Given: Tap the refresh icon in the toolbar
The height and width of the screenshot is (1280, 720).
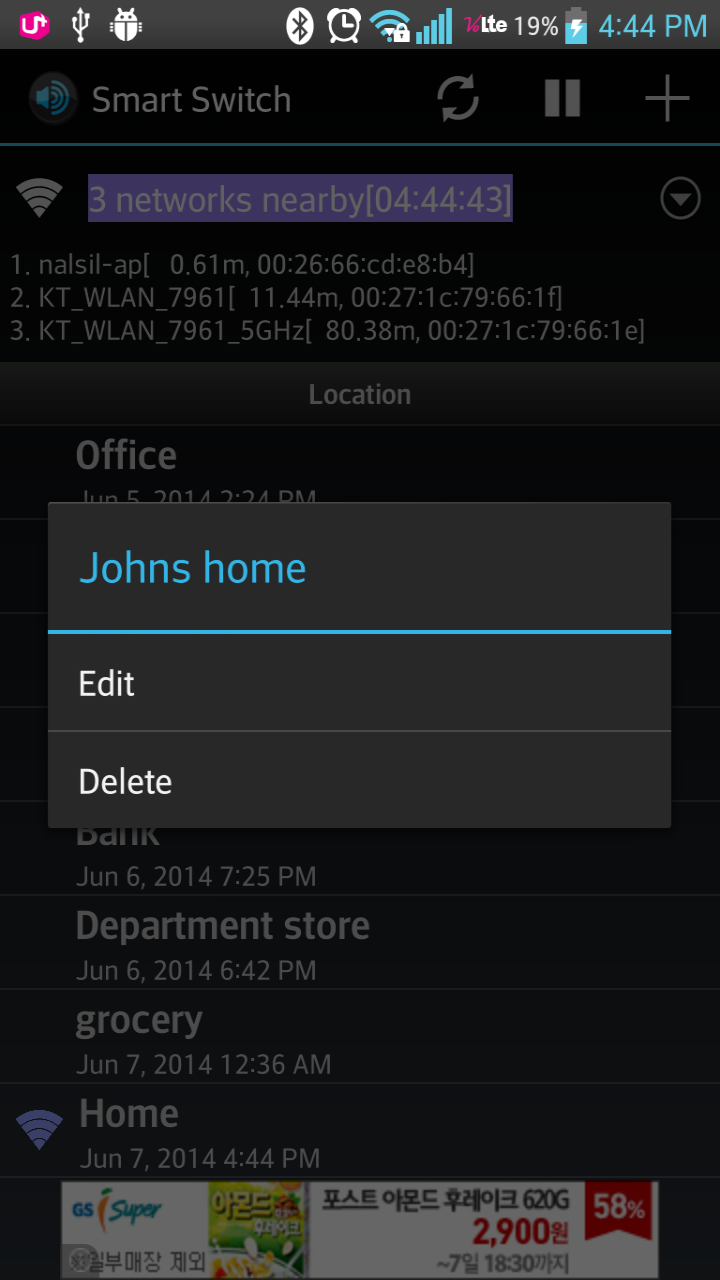Looking at the screenshot, I should tap(458, 97).
